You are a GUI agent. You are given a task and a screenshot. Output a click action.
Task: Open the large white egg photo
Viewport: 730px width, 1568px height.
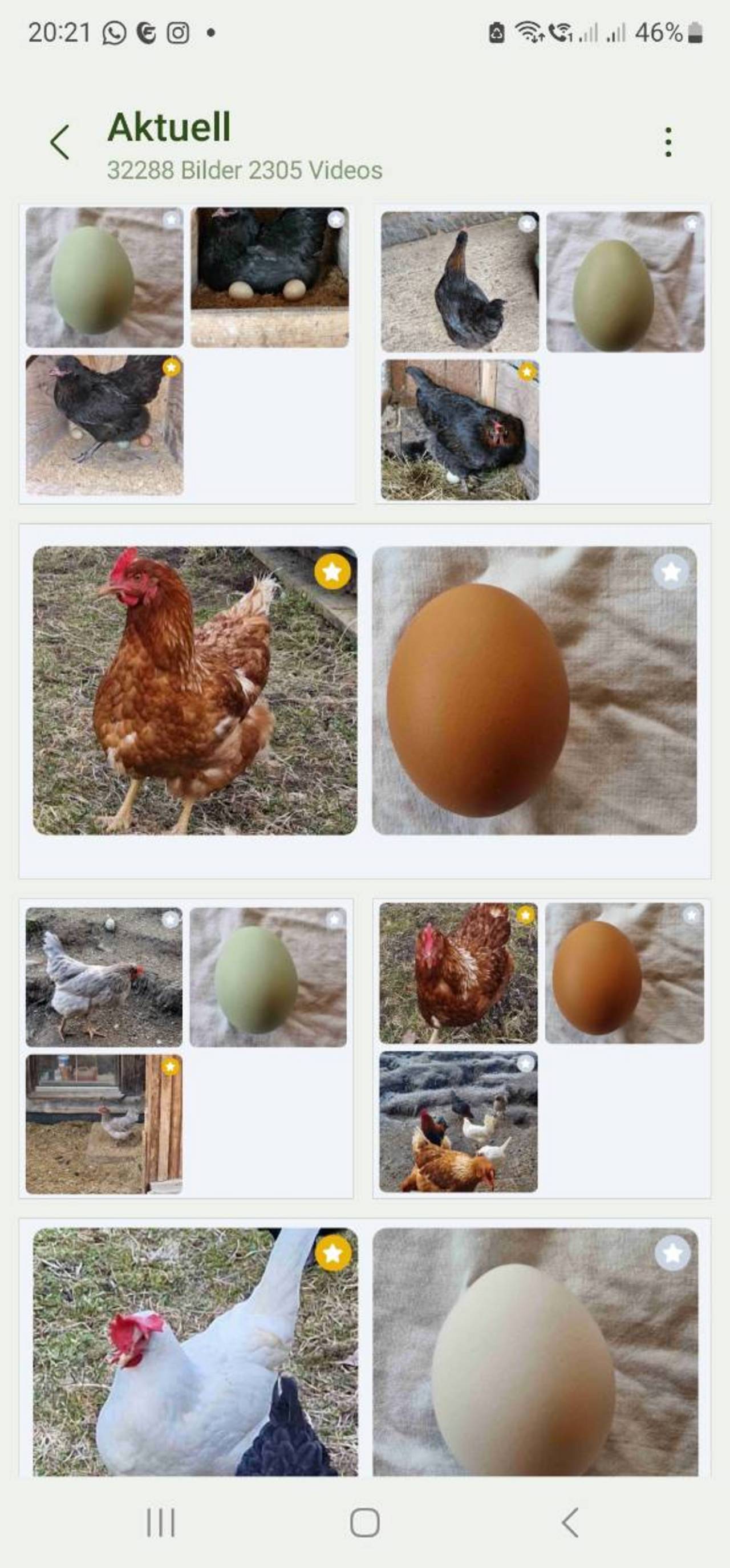pos(536,1352)
